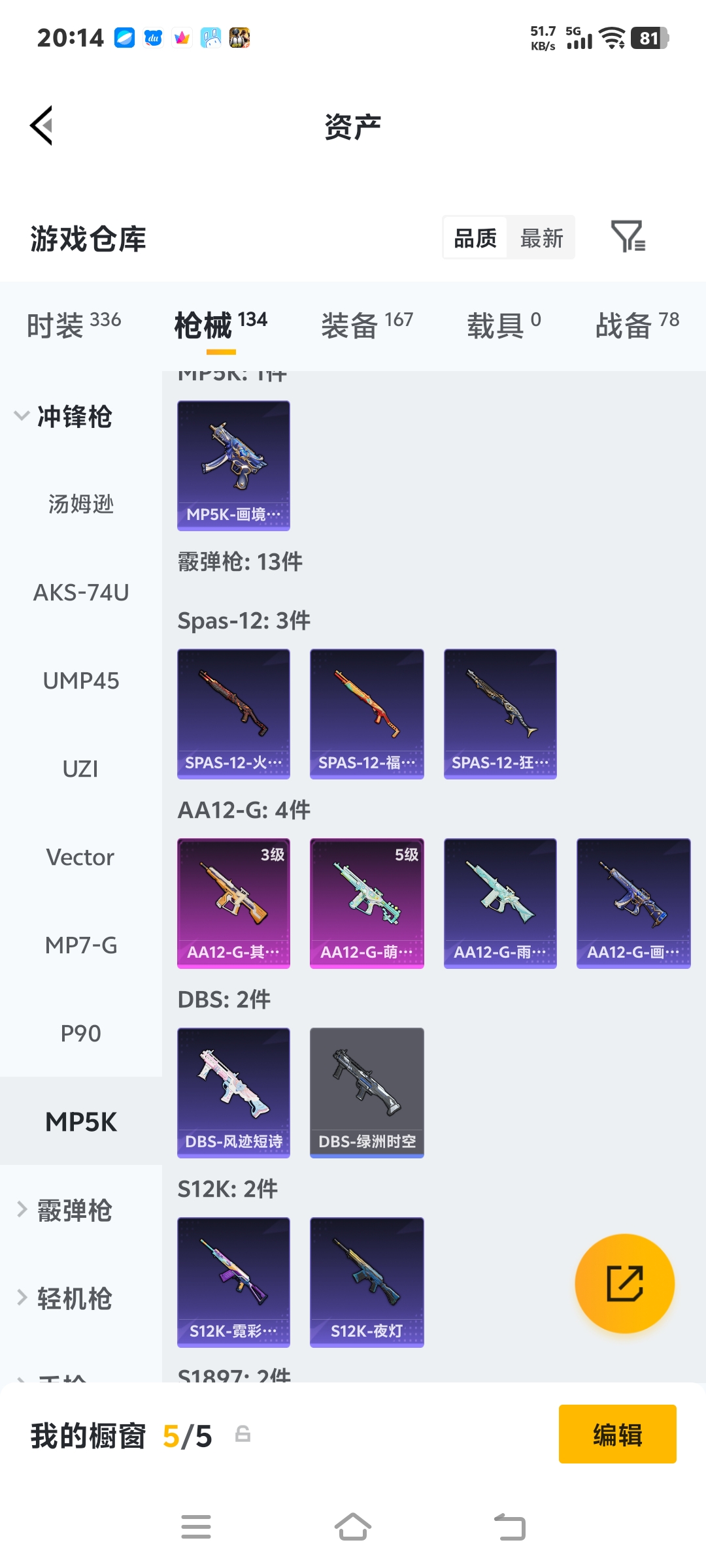Select 汤姆逊 in the side list
This screenshot has width=706, height=1568.
[x=81, y=504]
